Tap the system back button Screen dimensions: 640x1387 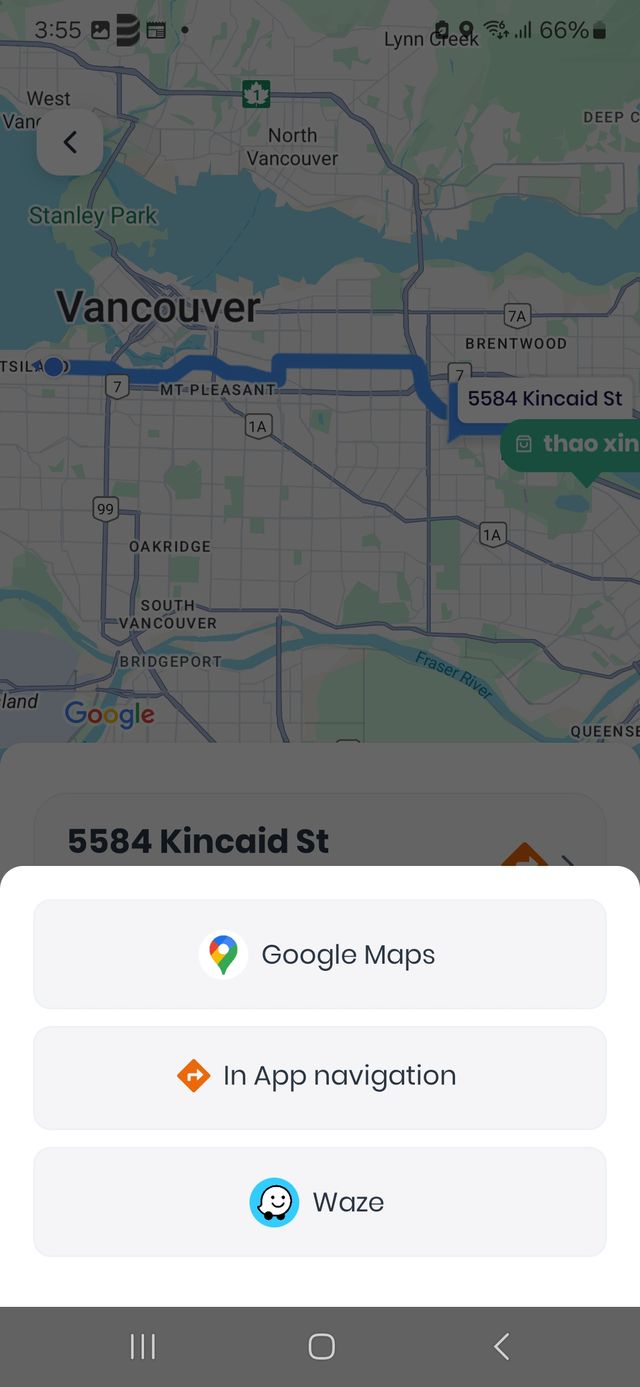502,1347
